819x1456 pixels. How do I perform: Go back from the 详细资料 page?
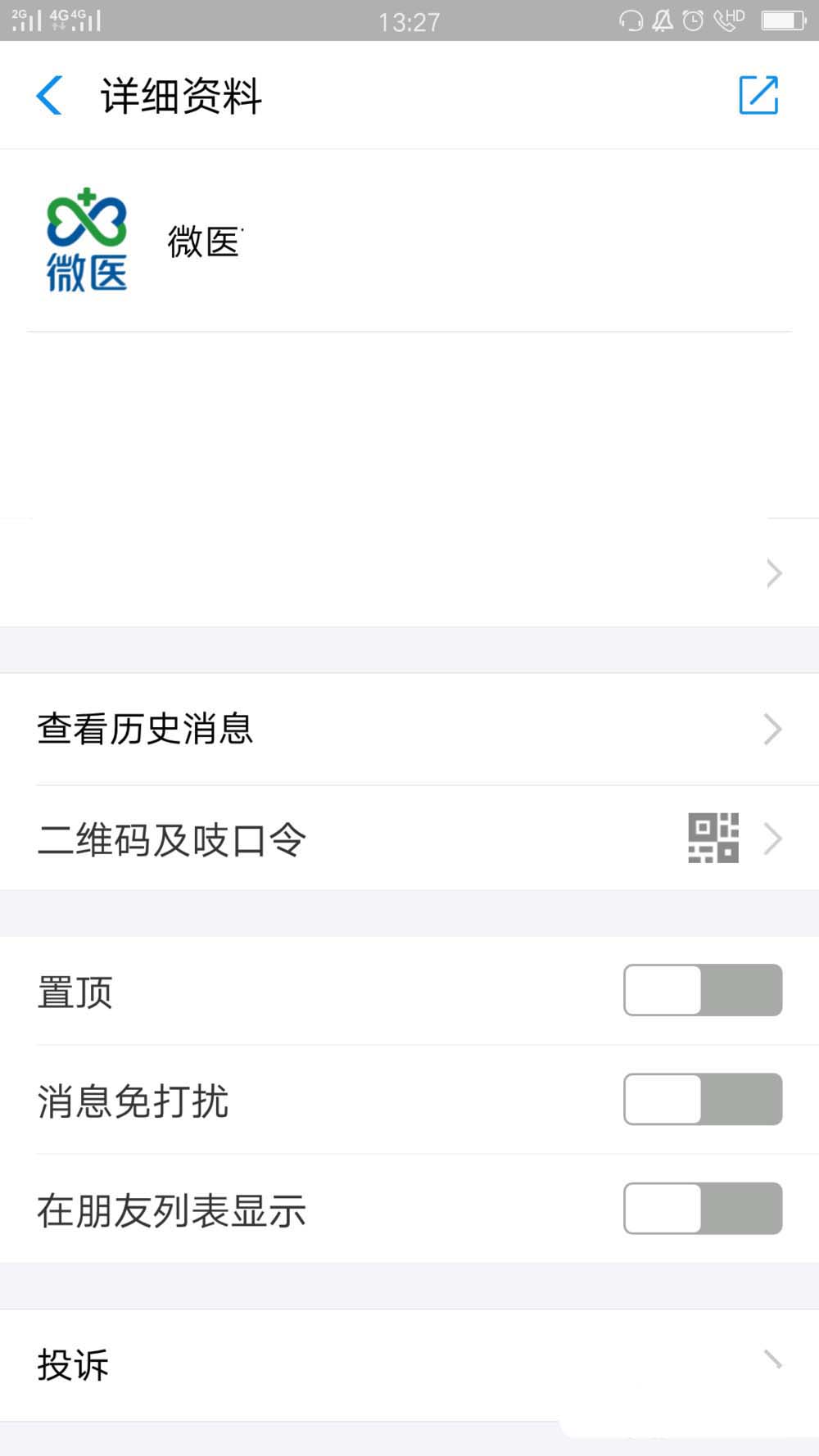(49, 95)
